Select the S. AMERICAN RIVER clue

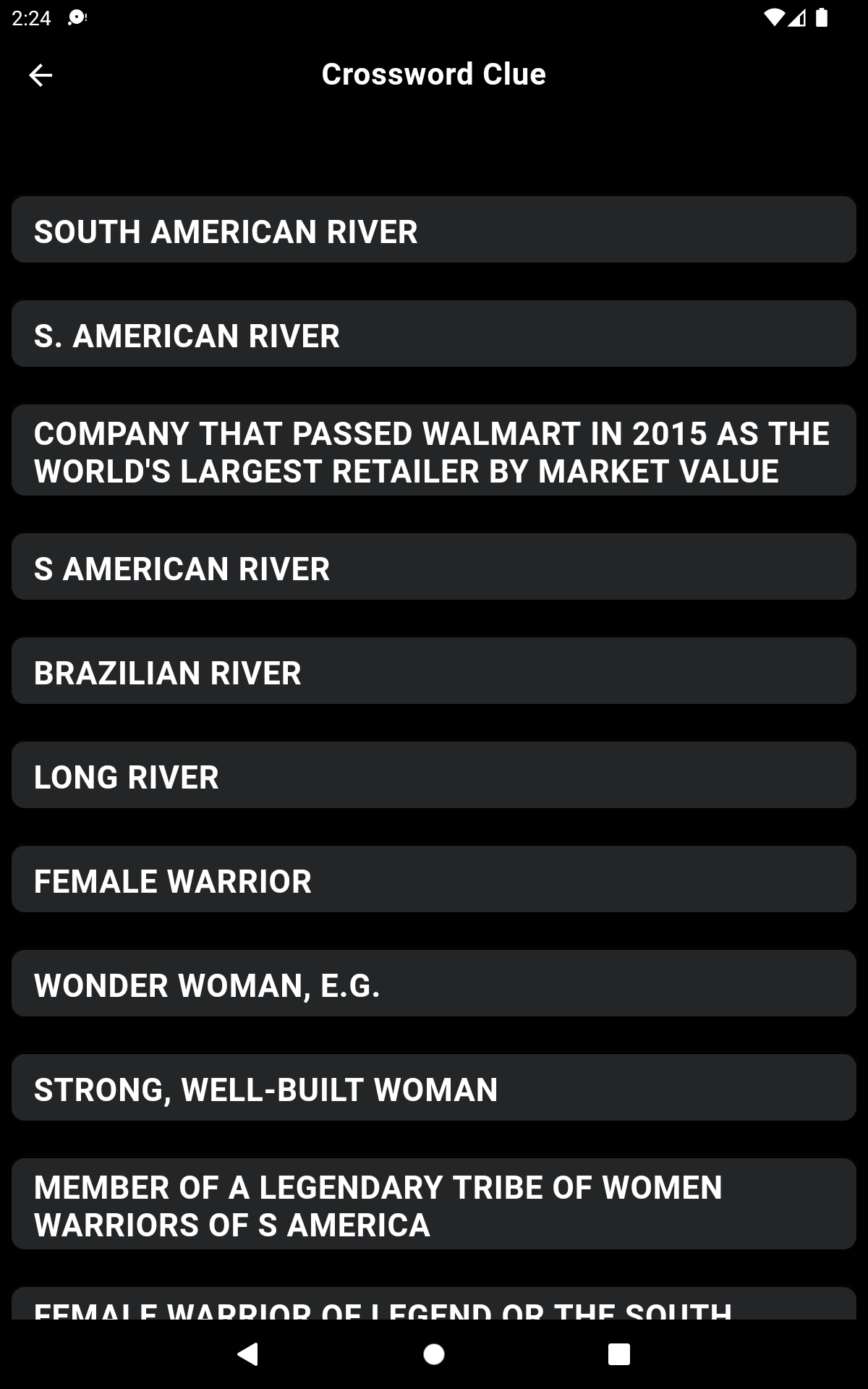pyautogui.click(x=434, y=334)
